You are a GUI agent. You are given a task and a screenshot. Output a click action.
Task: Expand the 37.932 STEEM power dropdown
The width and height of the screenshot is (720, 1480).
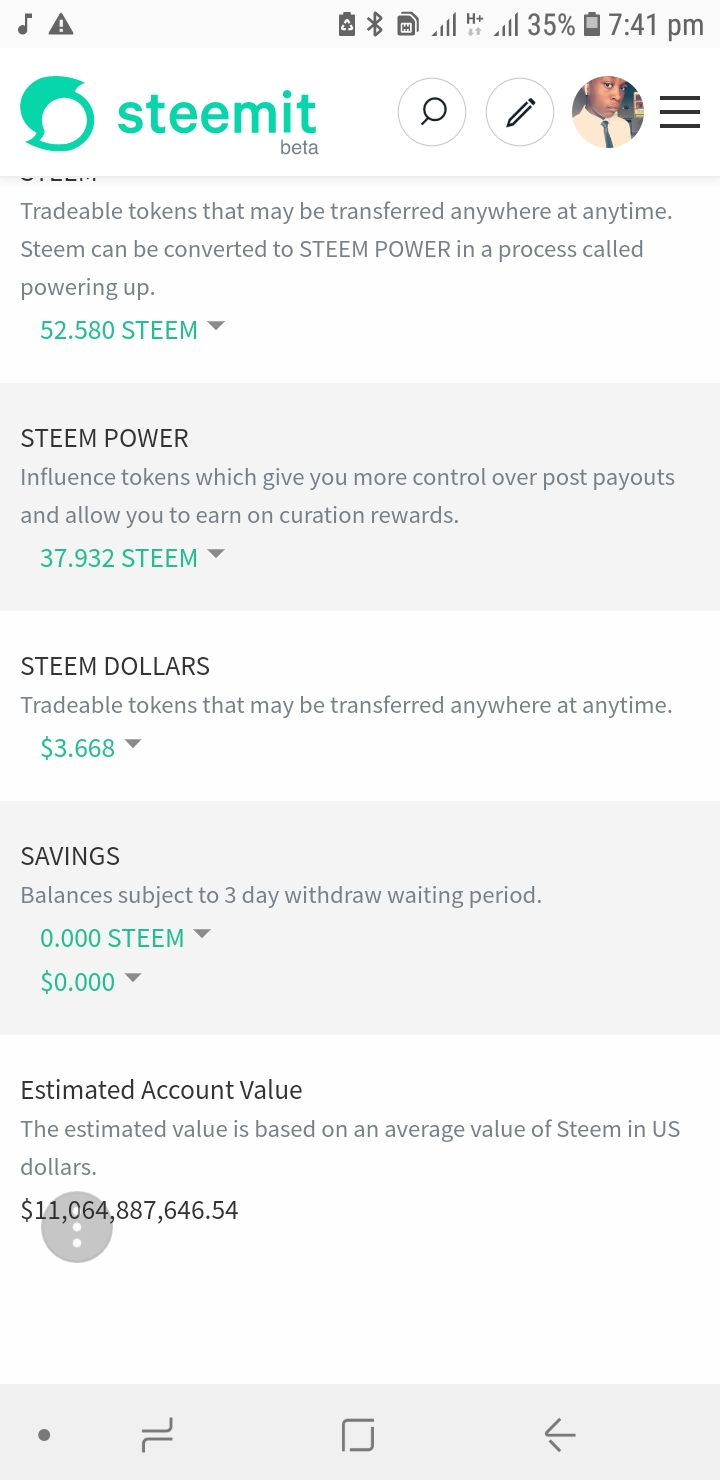(132, 558)
